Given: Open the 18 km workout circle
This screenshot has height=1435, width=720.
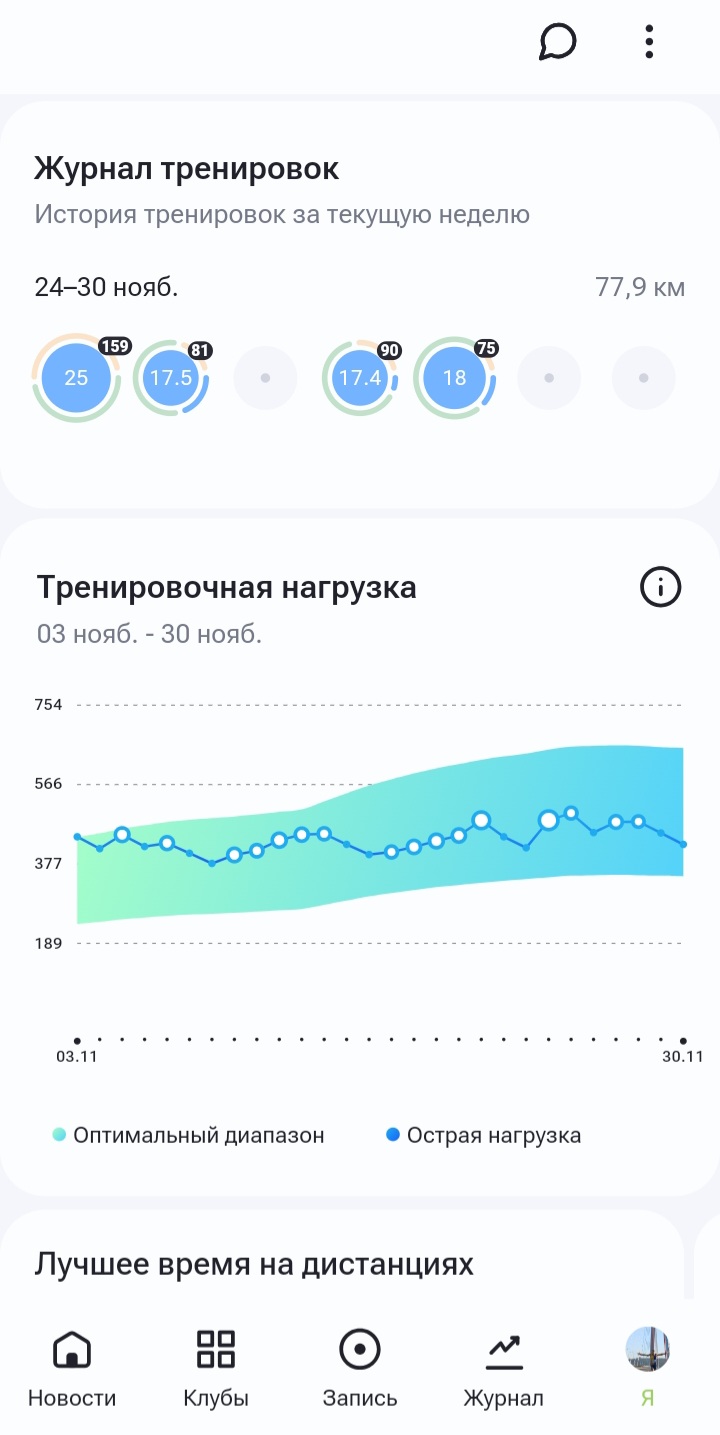Looking at the screenshot, I should tap(454, 378).
